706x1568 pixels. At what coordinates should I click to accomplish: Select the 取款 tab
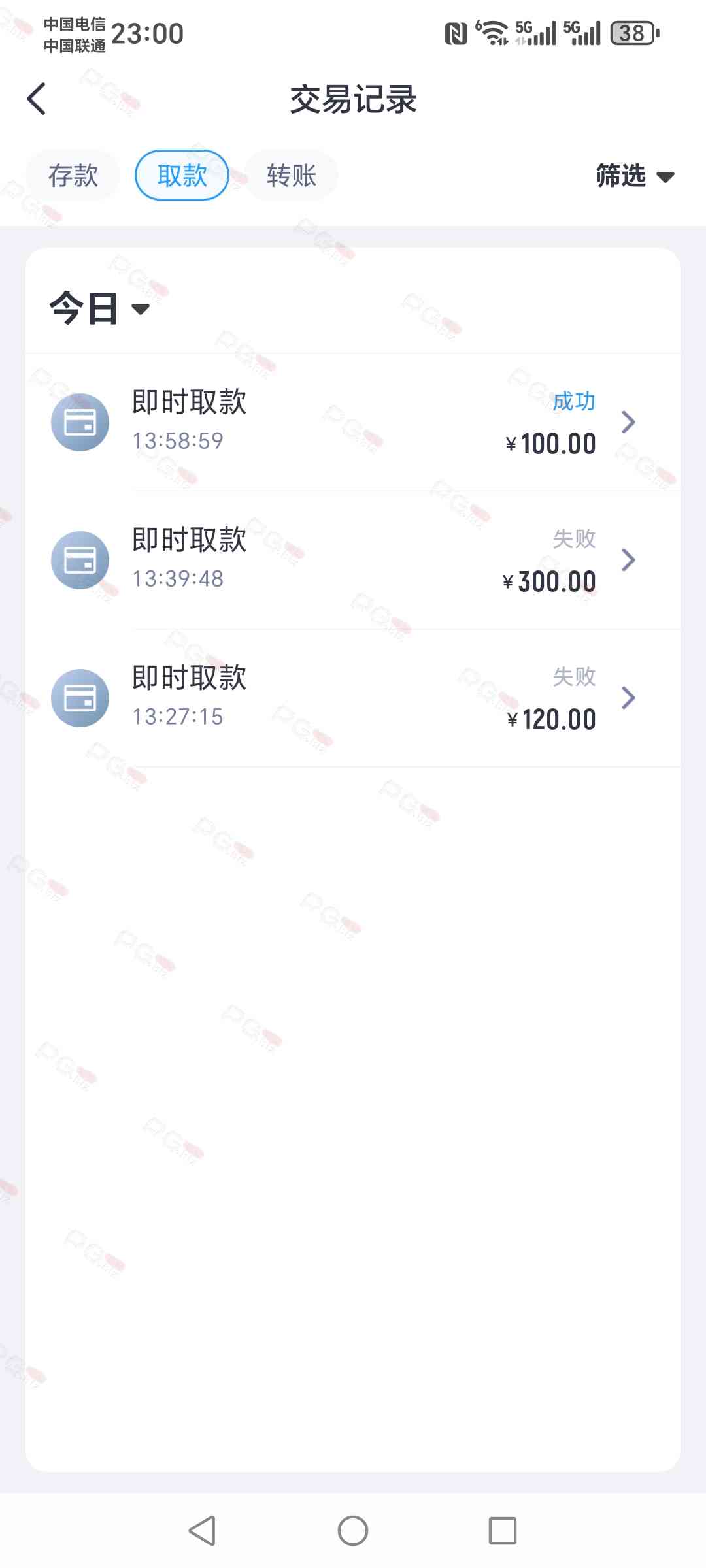[182, 176]
